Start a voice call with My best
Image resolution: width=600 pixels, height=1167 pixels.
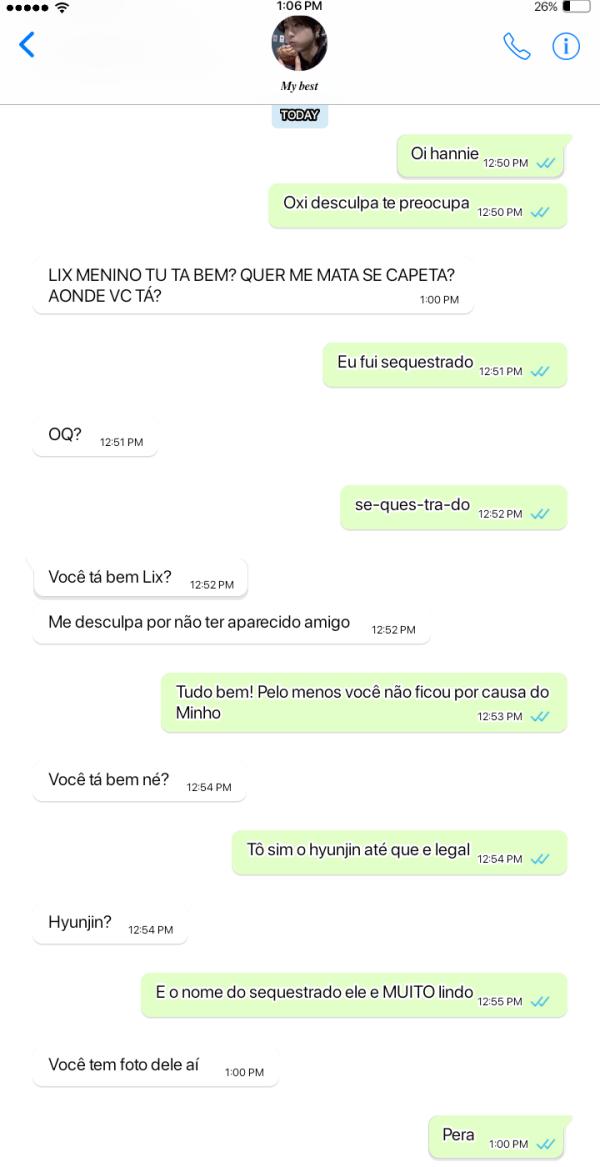(516, 46)
